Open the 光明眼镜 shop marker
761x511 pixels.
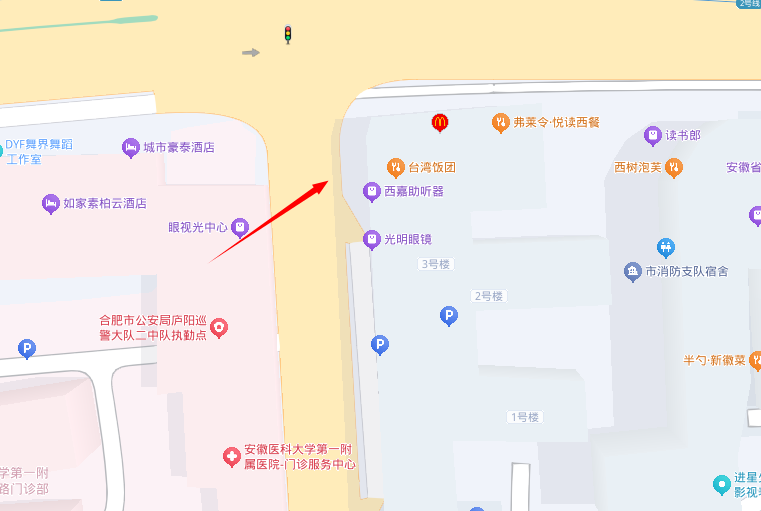tap(371, 239)
